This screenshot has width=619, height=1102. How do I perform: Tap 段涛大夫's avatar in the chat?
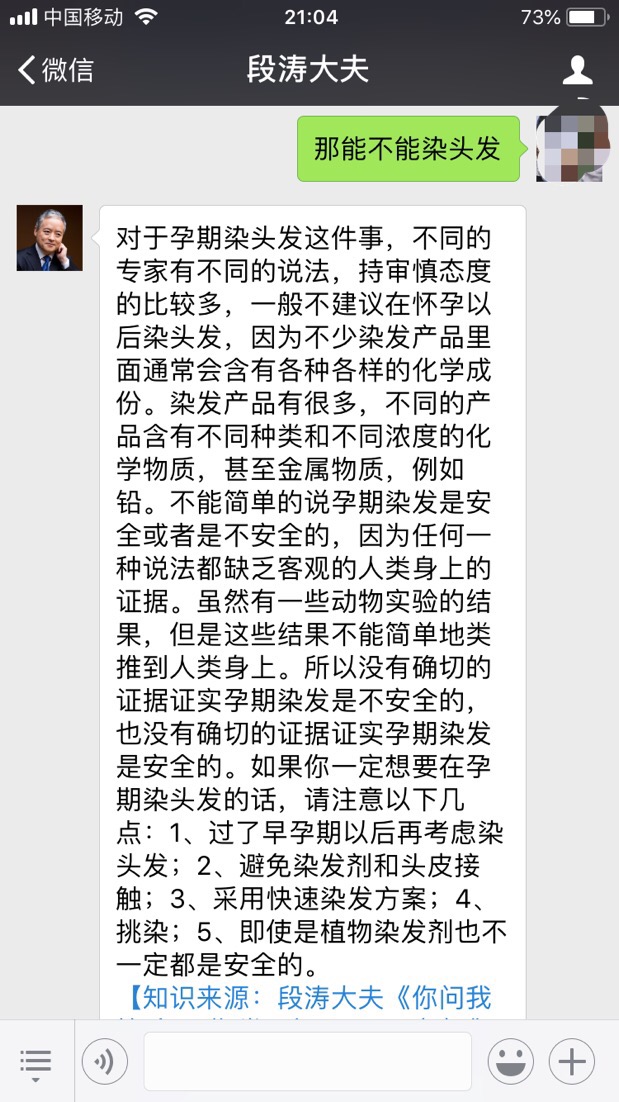50,238
